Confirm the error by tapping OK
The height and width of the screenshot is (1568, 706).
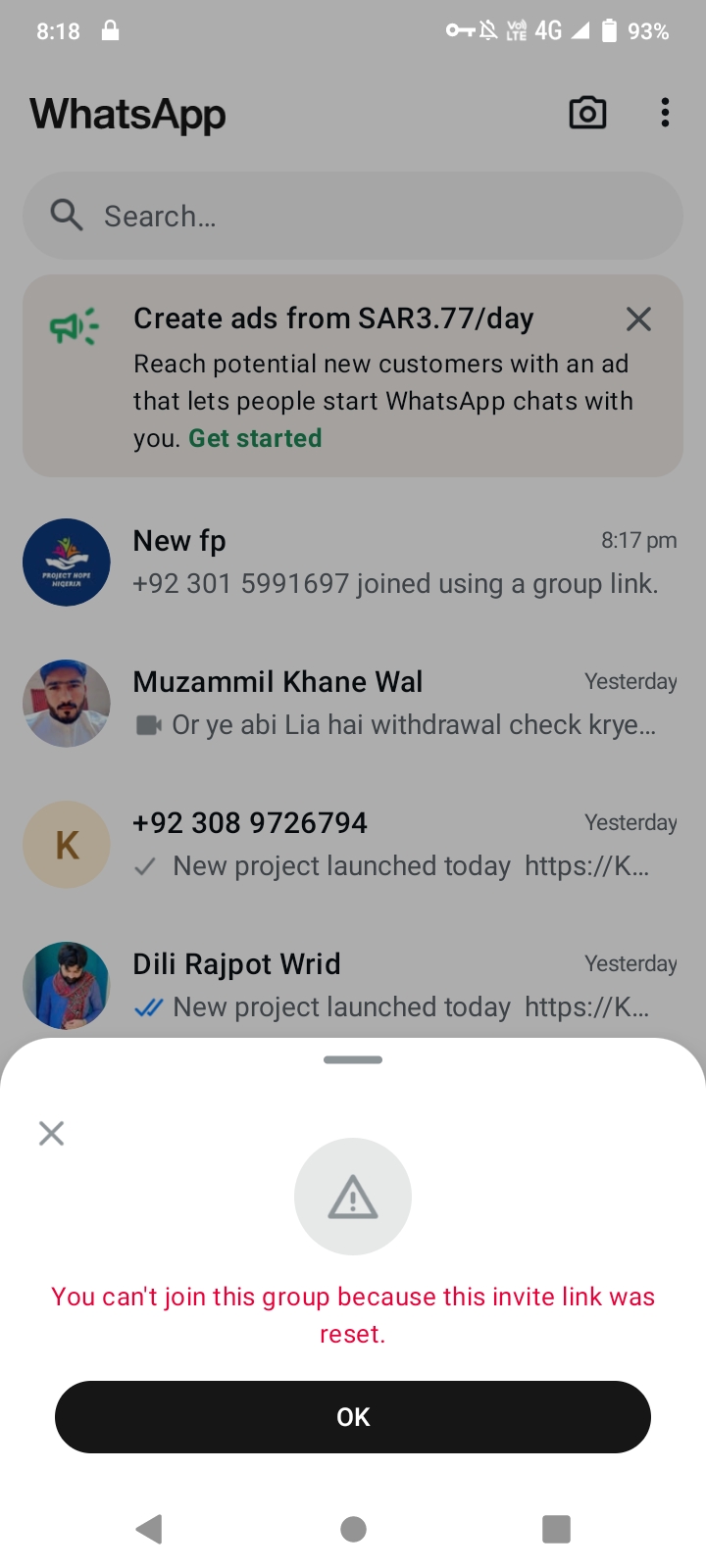353,1416
